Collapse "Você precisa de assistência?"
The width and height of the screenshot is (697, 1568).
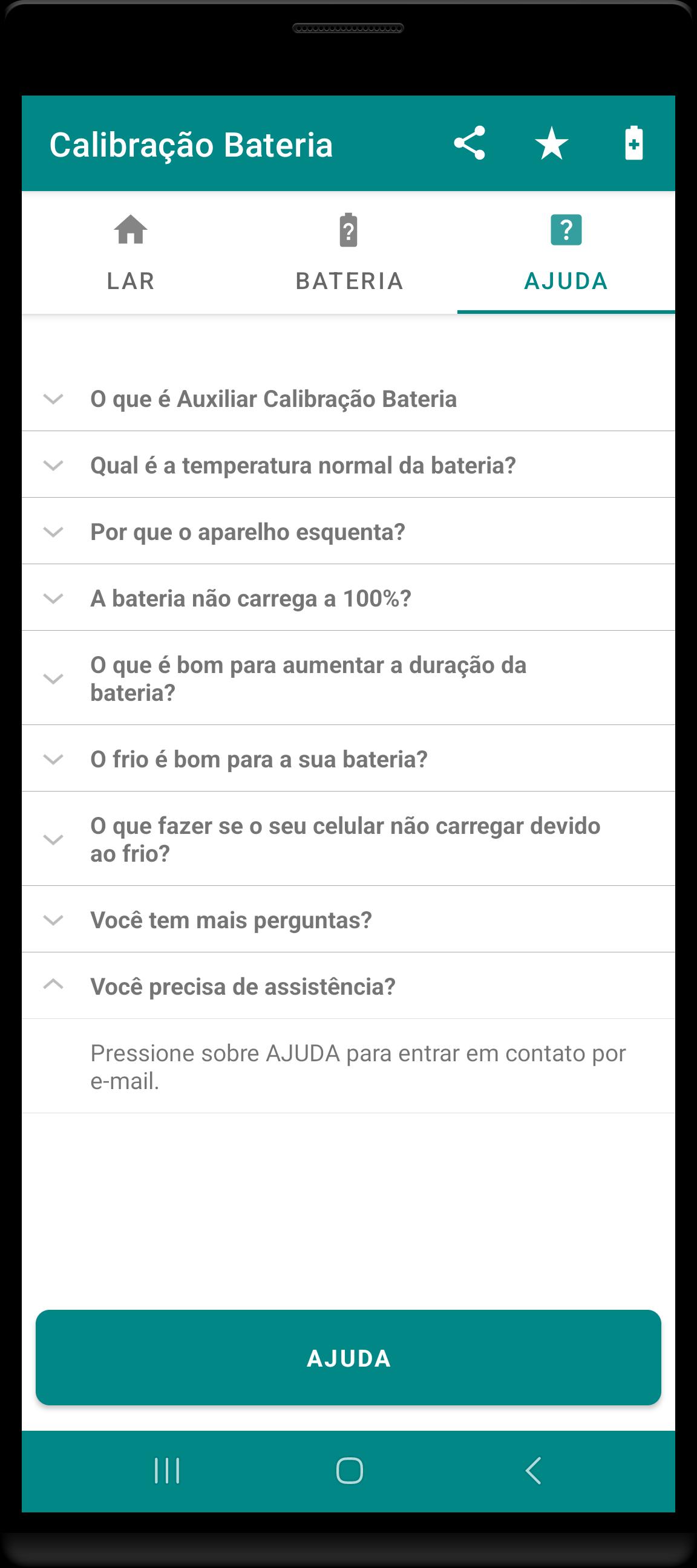coord(348,986)
